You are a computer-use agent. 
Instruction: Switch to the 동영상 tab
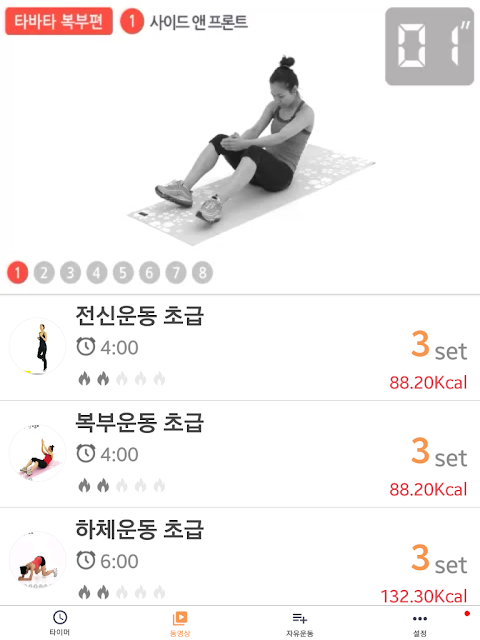pos(180,623)
